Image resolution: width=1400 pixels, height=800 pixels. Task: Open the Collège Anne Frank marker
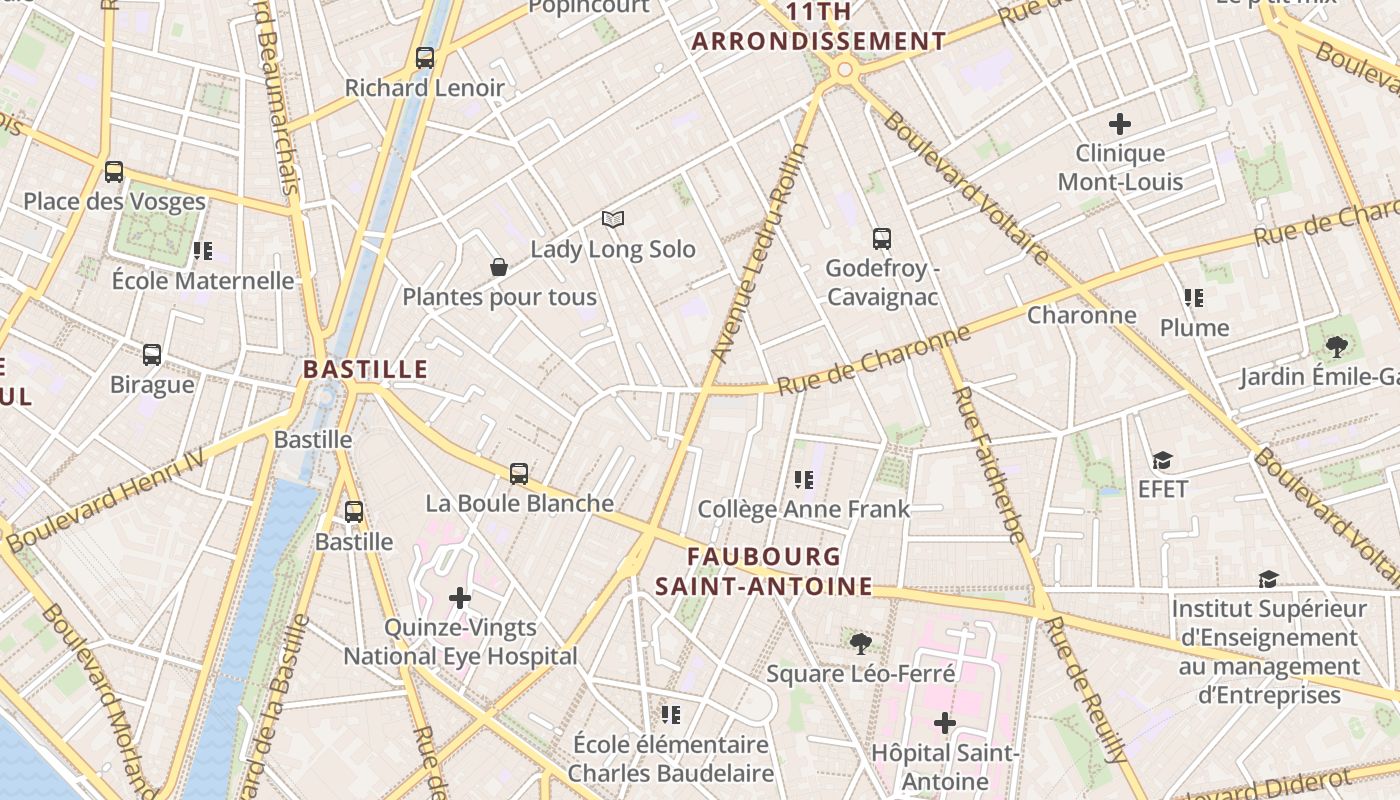(x=803, y=480)
